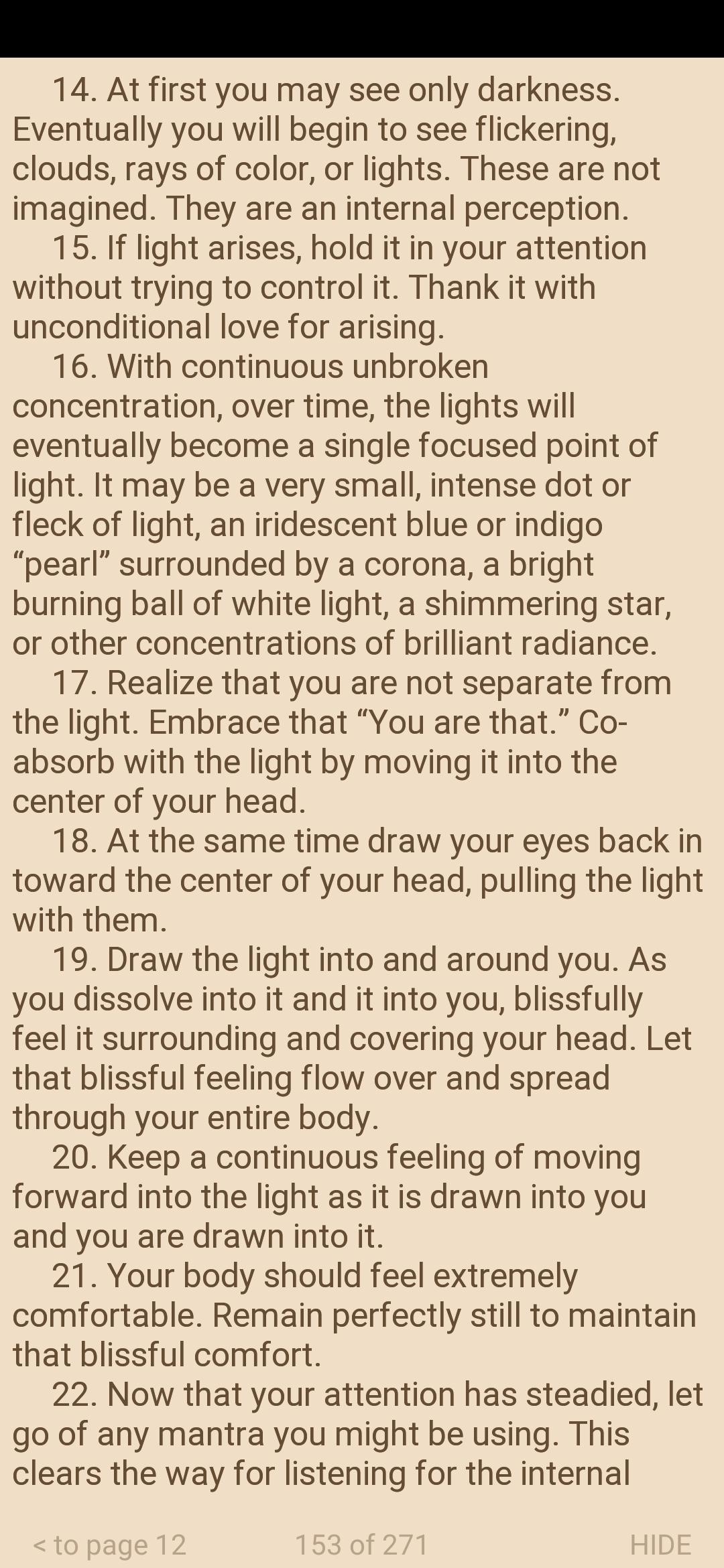Open the 153 of 271 page indicator
The image size is (724, 1568).
pyautogui.click(x=362, y=1545)
